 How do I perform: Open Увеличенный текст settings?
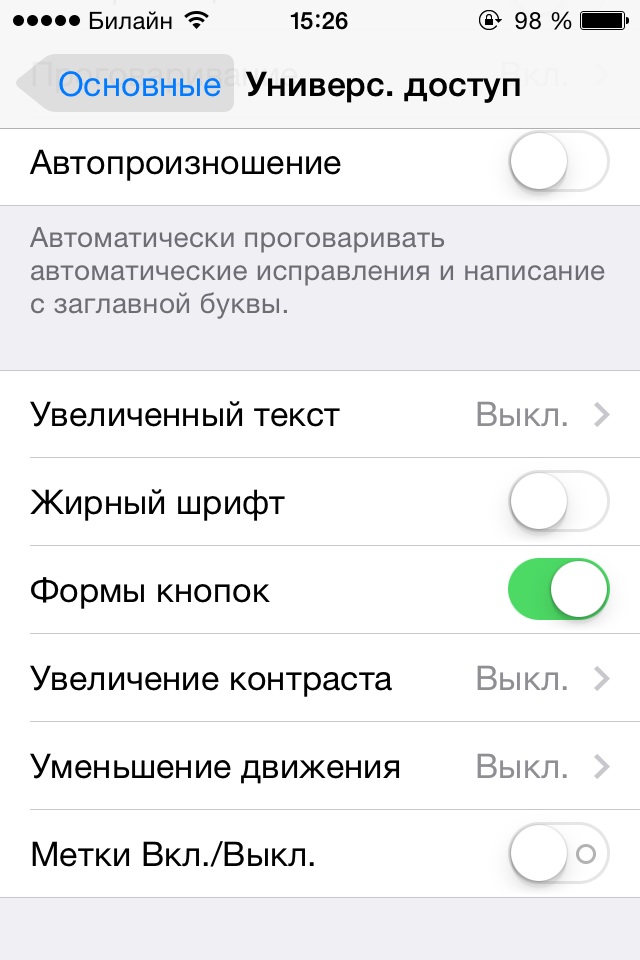click(320, 414)
